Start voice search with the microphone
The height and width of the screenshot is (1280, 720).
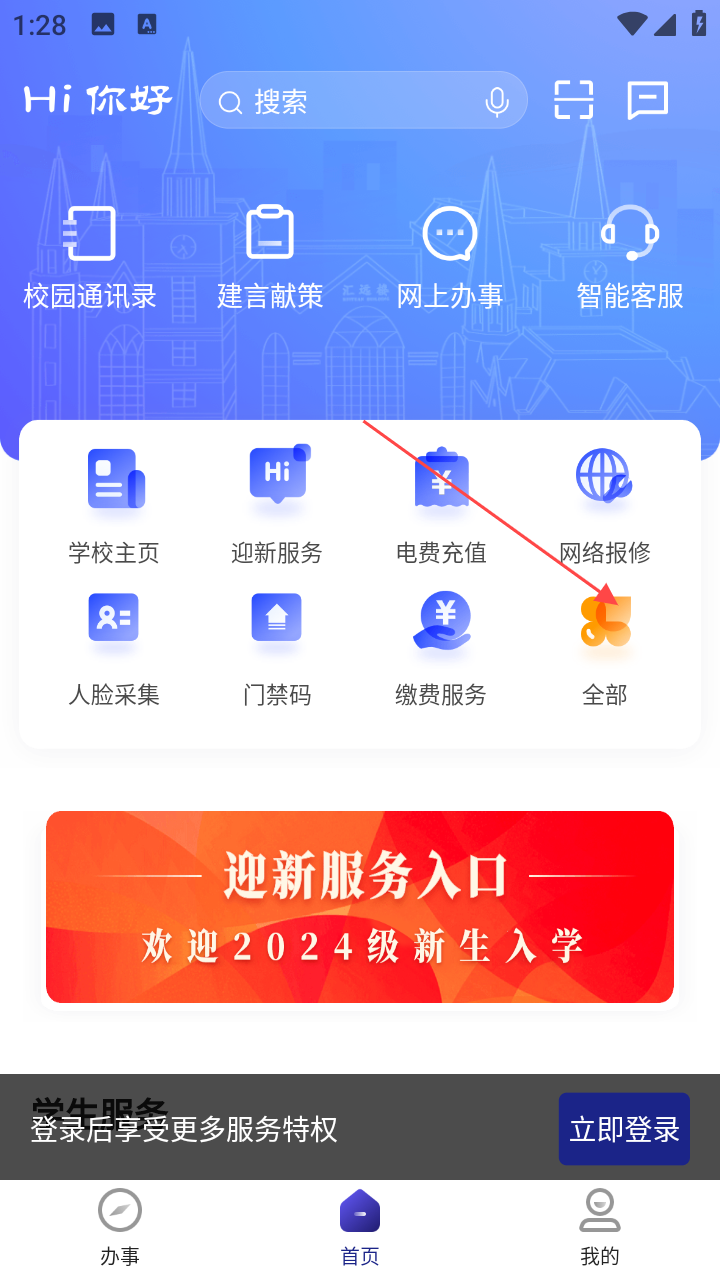496,101
